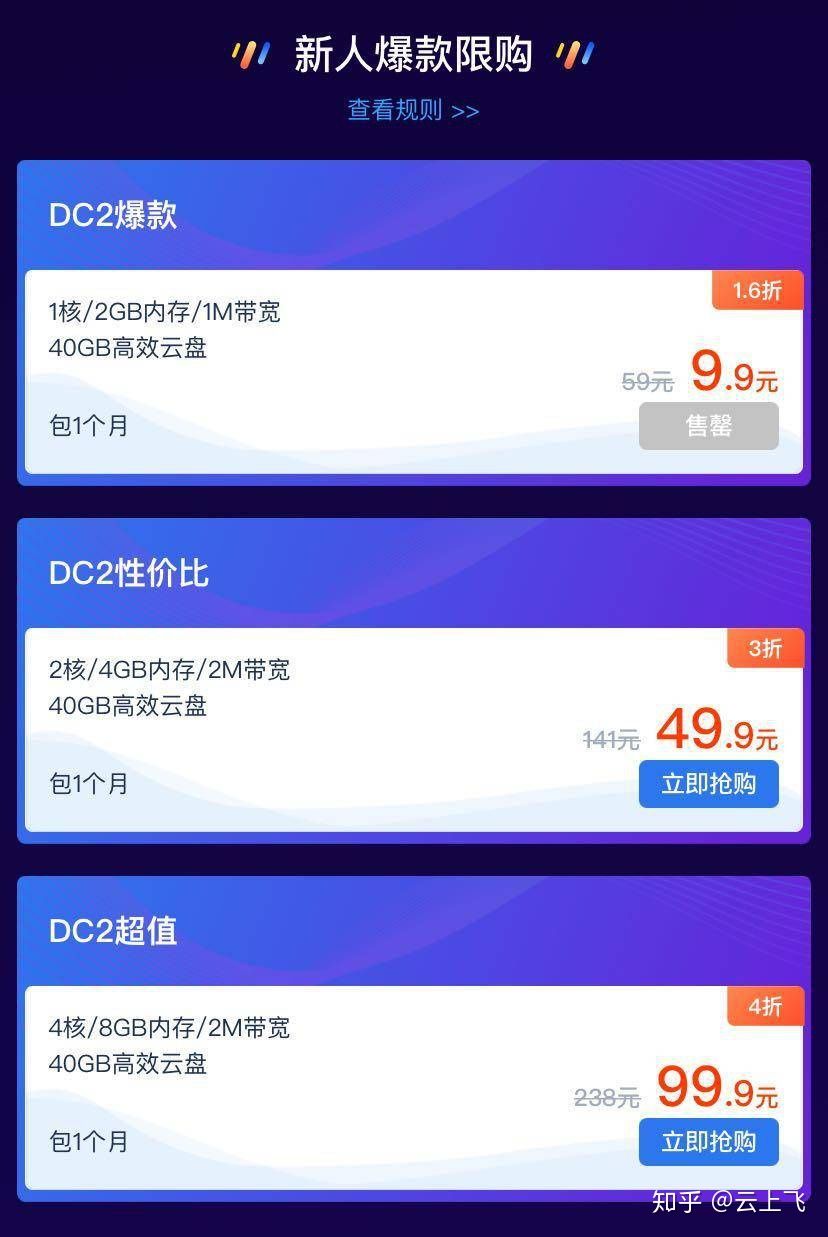Tap 立即抢购 for the 49.9元 DC2性价比 plan

pyautogui.click(x=708, y=784)
